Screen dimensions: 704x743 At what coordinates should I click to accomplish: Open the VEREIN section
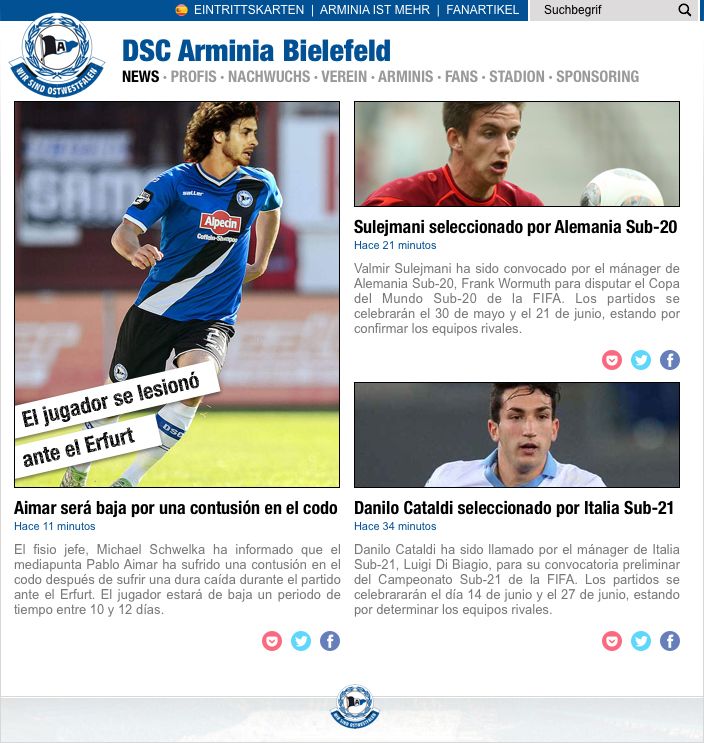tap(344, 76)
